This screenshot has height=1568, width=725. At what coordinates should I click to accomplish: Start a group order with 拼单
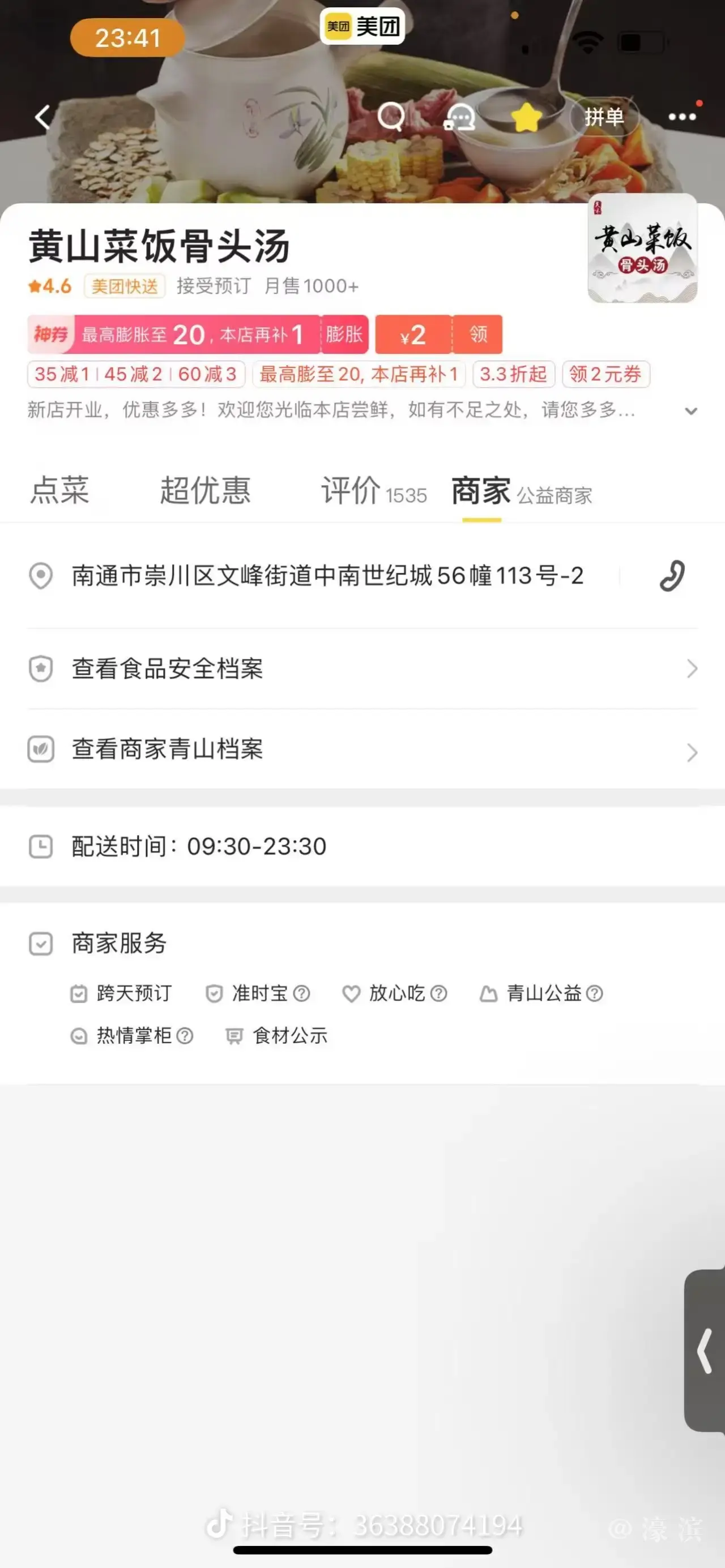[604, 116]
